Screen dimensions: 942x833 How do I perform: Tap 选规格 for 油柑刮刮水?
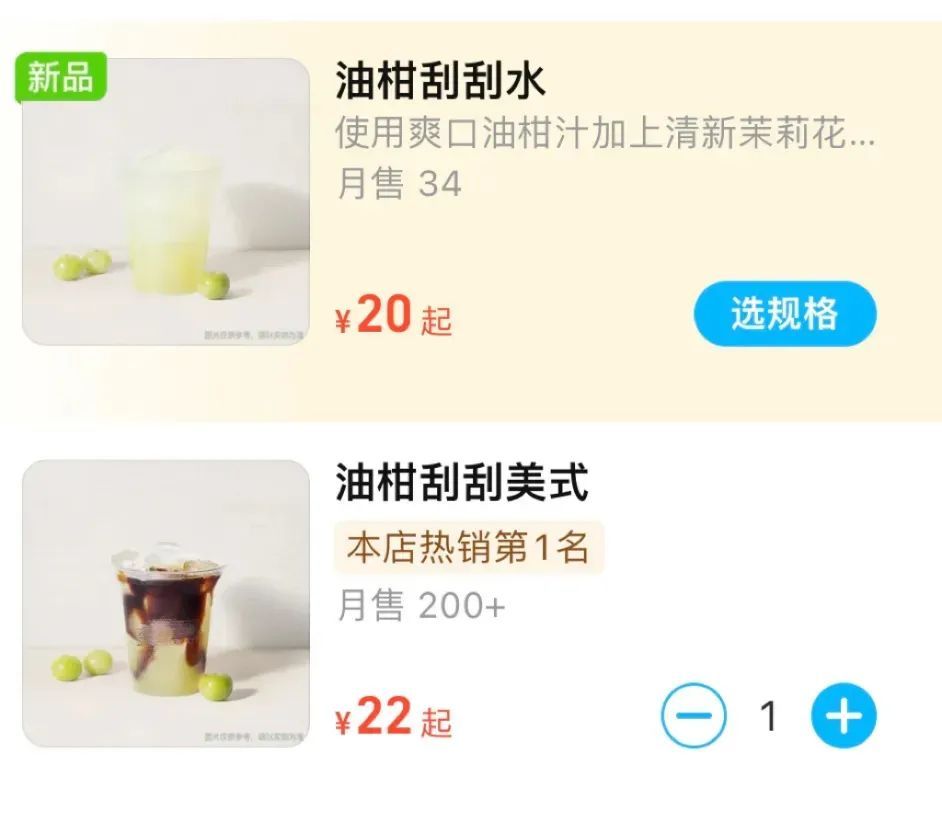785,314
